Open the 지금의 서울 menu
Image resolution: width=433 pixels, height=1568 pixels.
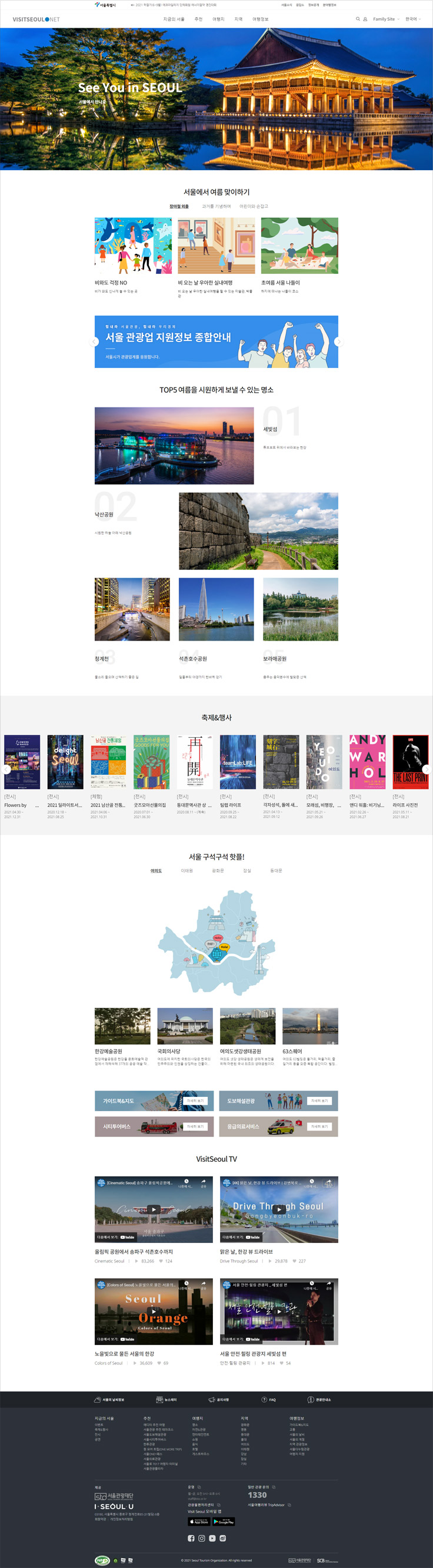(174, 19)
